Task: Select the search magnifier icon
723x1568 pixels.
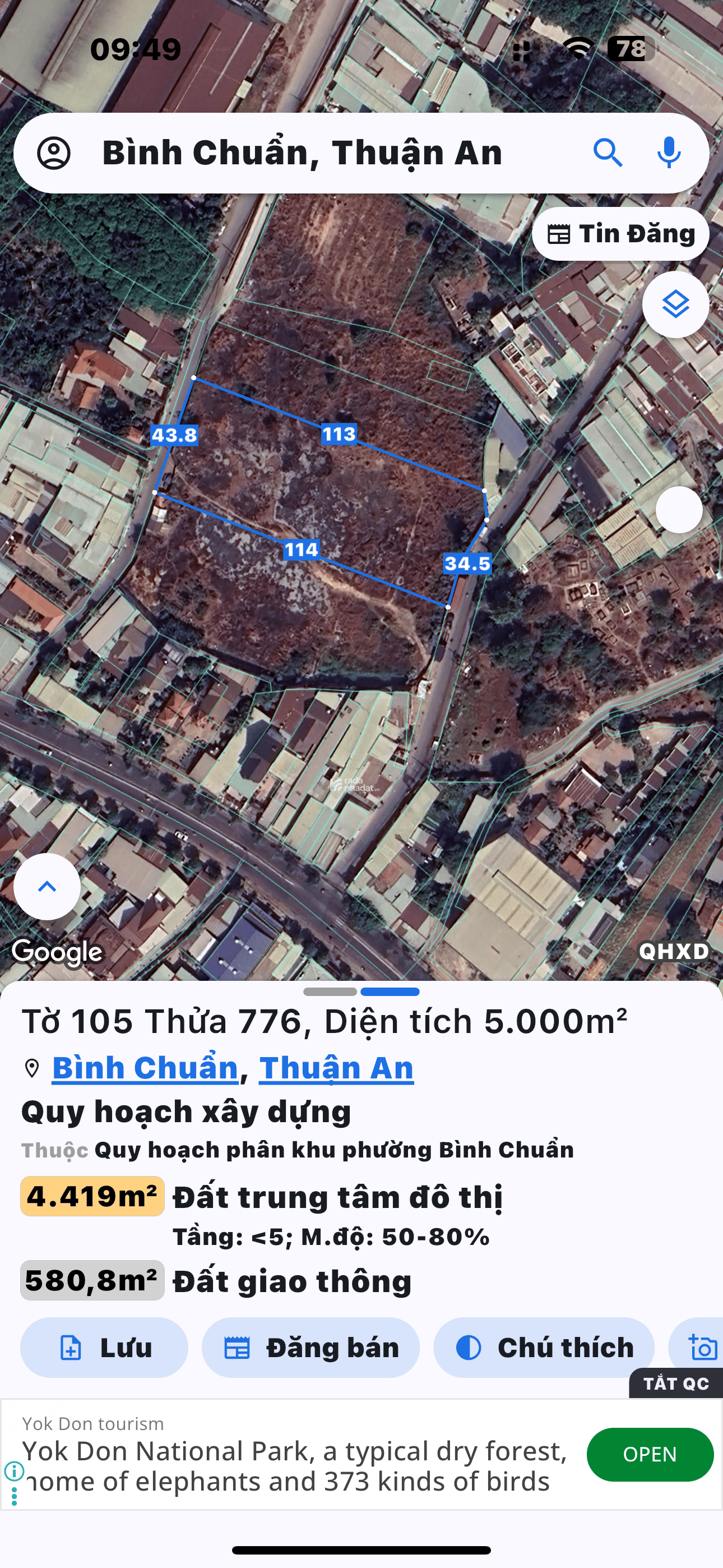Action: click(609, 153)
